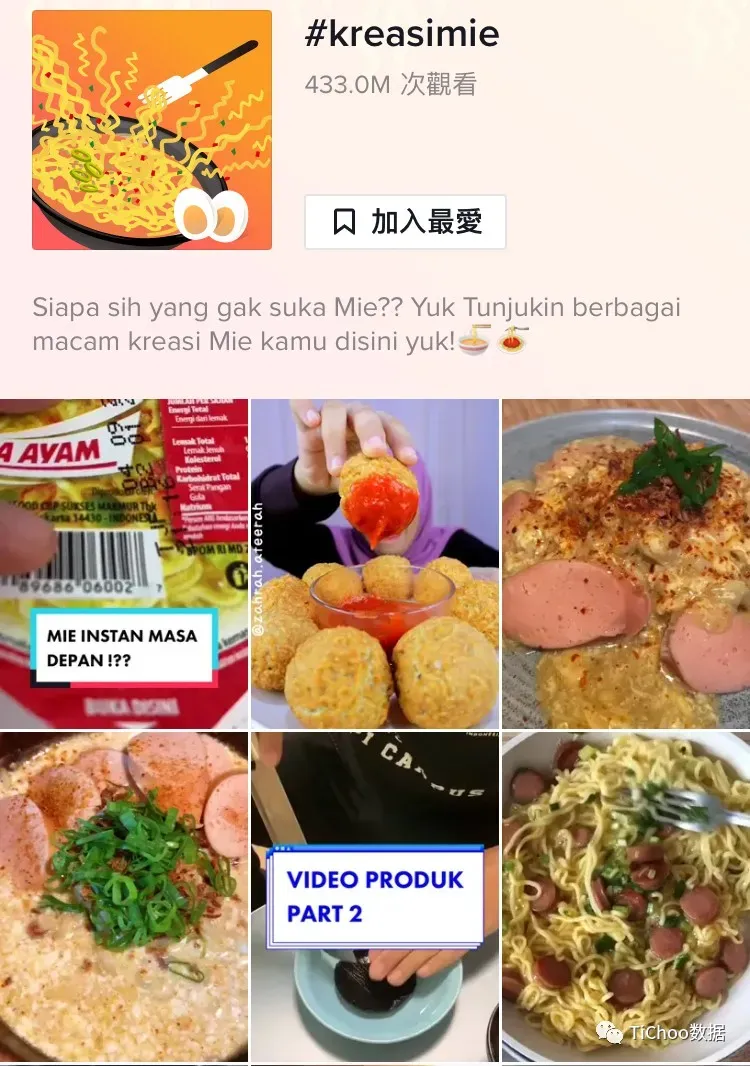Viewport: 750px width, 1066px height.
Task: Open the 'VIDEO PRODUK PART 2' video
Action: coord(374,897)
